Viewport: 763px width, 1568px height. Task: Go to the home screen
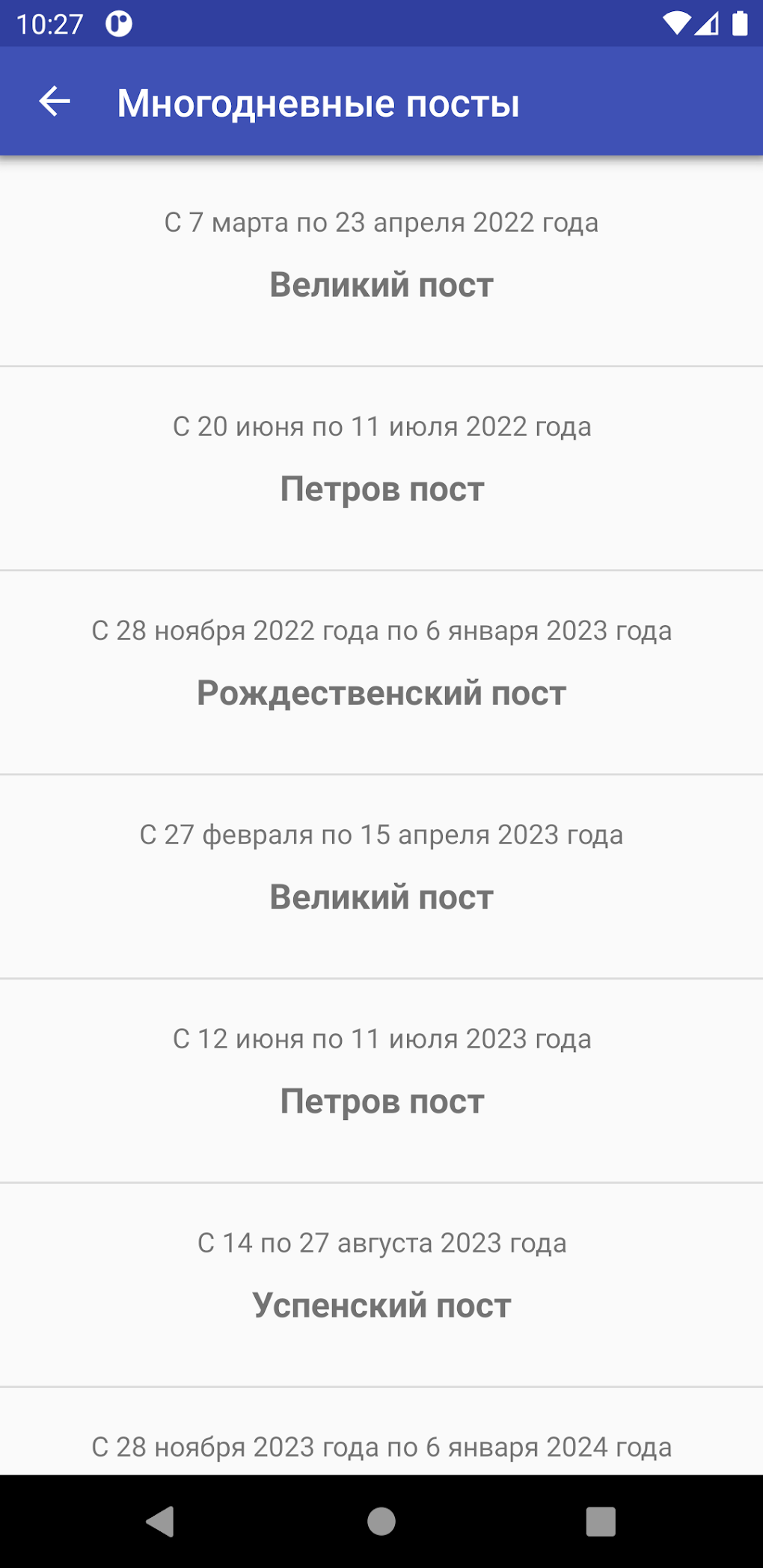[381, 1521]
